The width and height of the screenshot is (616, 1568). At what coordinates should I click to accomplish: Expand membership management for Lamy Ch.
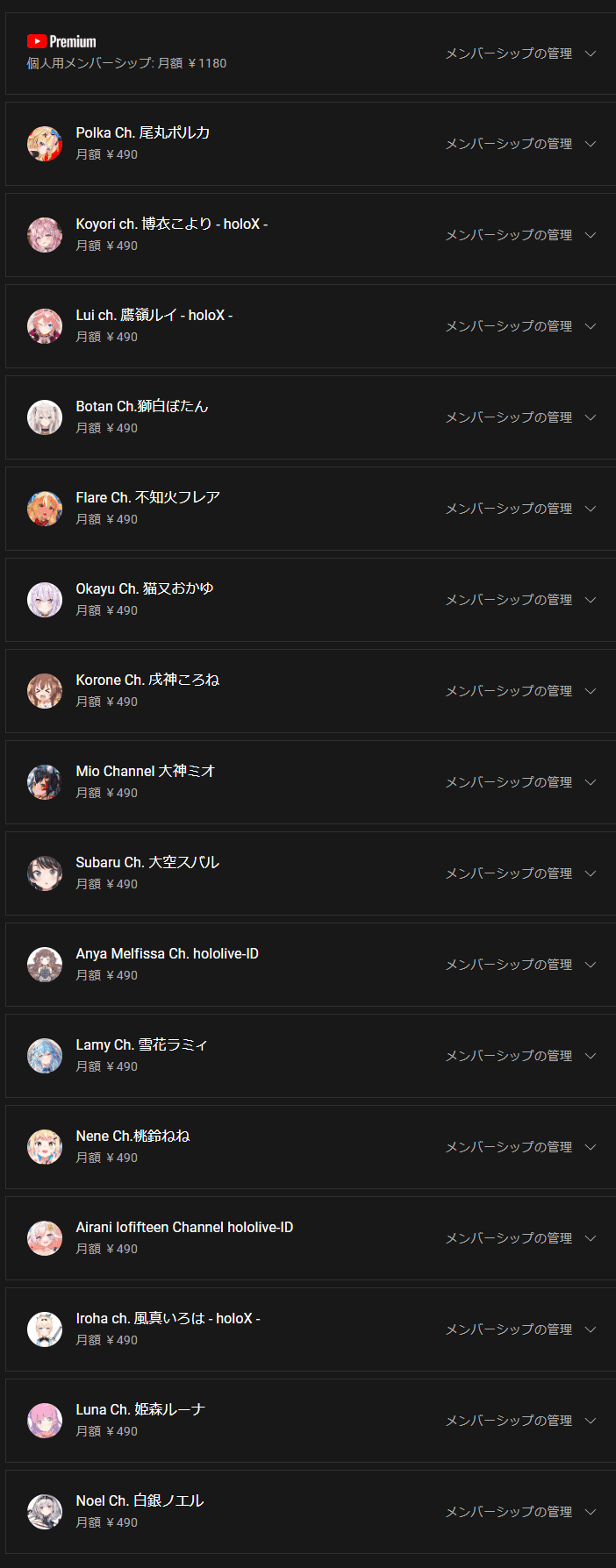tap(519, 1056)
